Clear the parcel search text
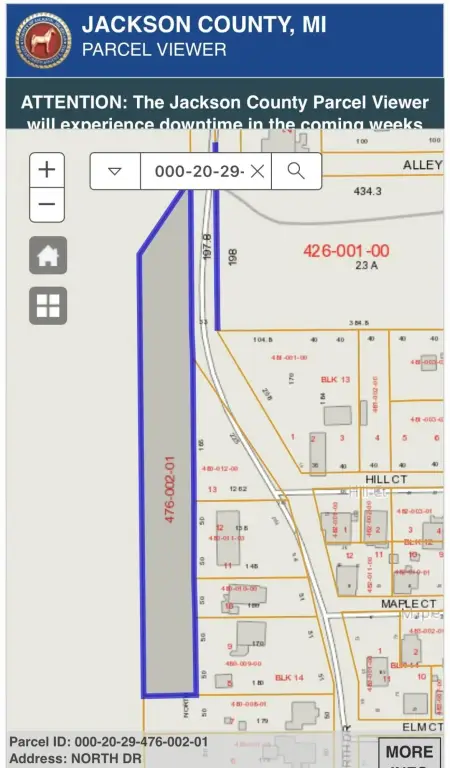Viewport: 450px width, 768px height. pos(258,171)
